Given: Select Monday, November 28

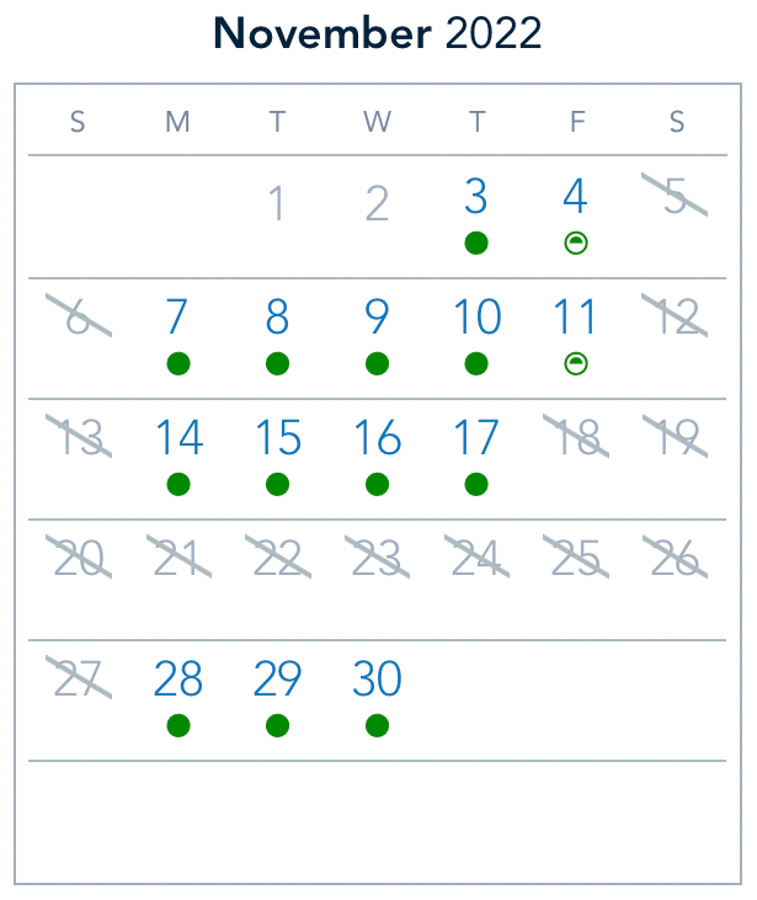Looking at the screenshot, I should tap(178, 681).
